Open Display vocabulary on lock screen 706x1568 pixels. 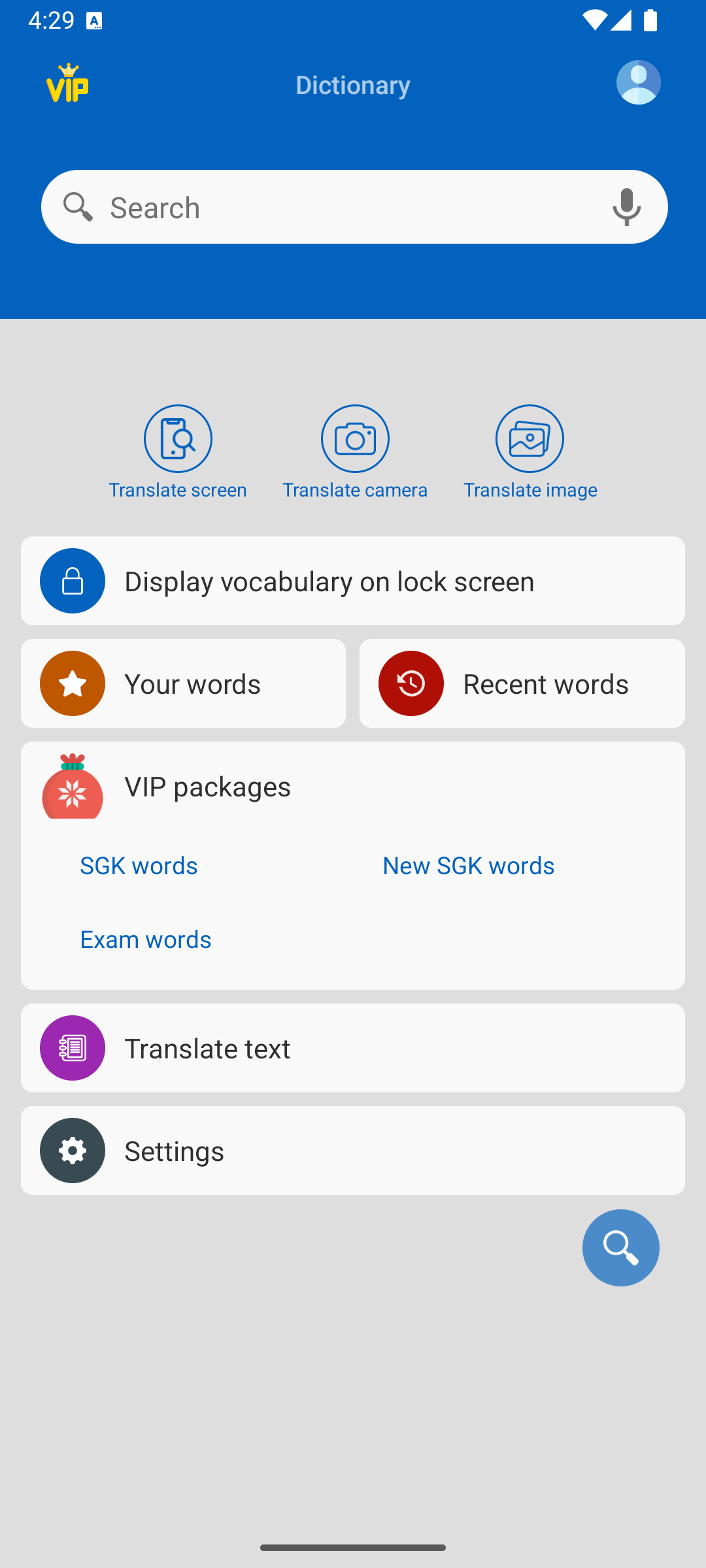pos(353,581)
